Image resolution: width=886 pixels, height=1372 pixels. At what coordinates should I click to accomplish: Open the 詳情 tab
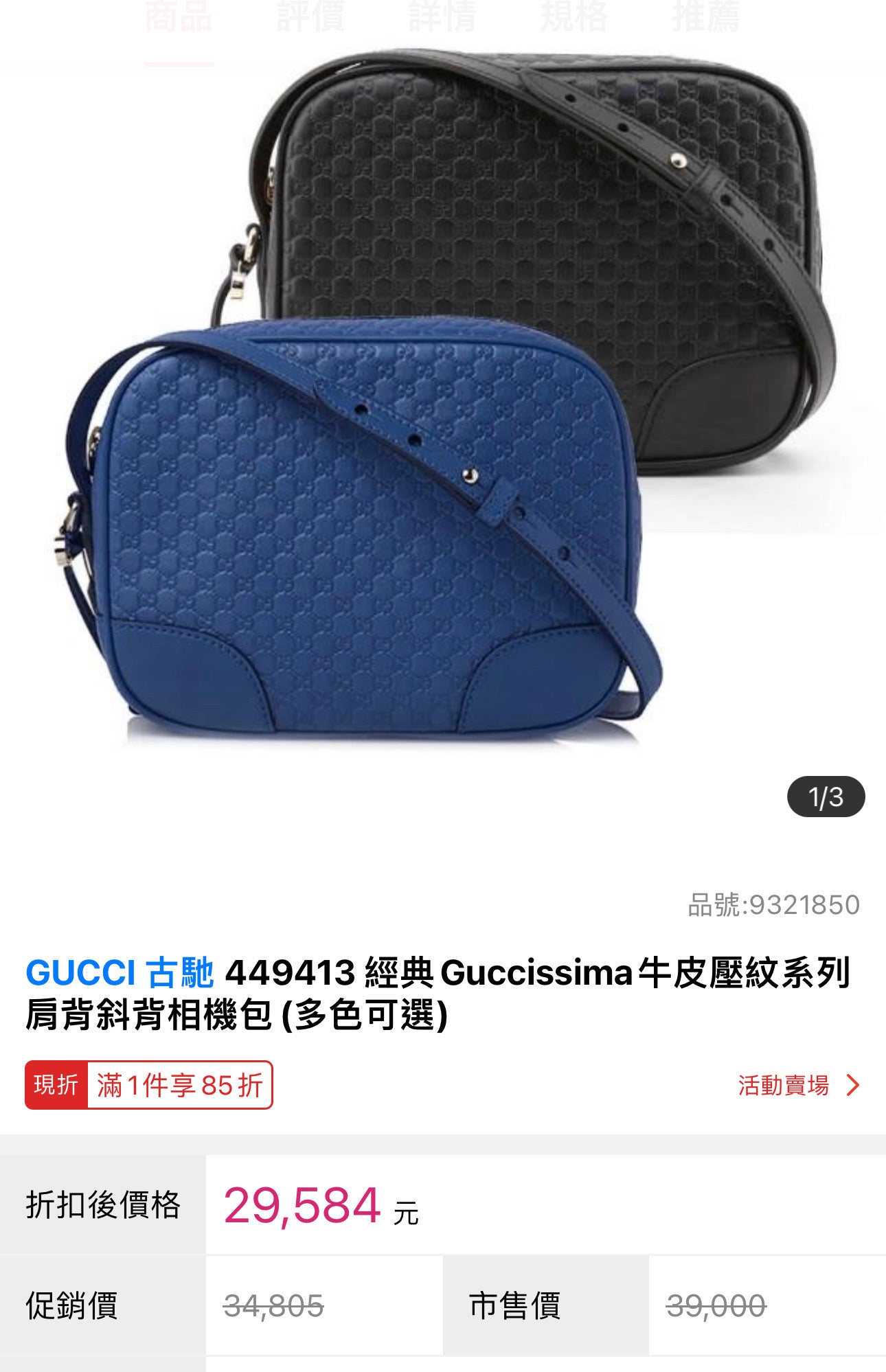[442, 19]
